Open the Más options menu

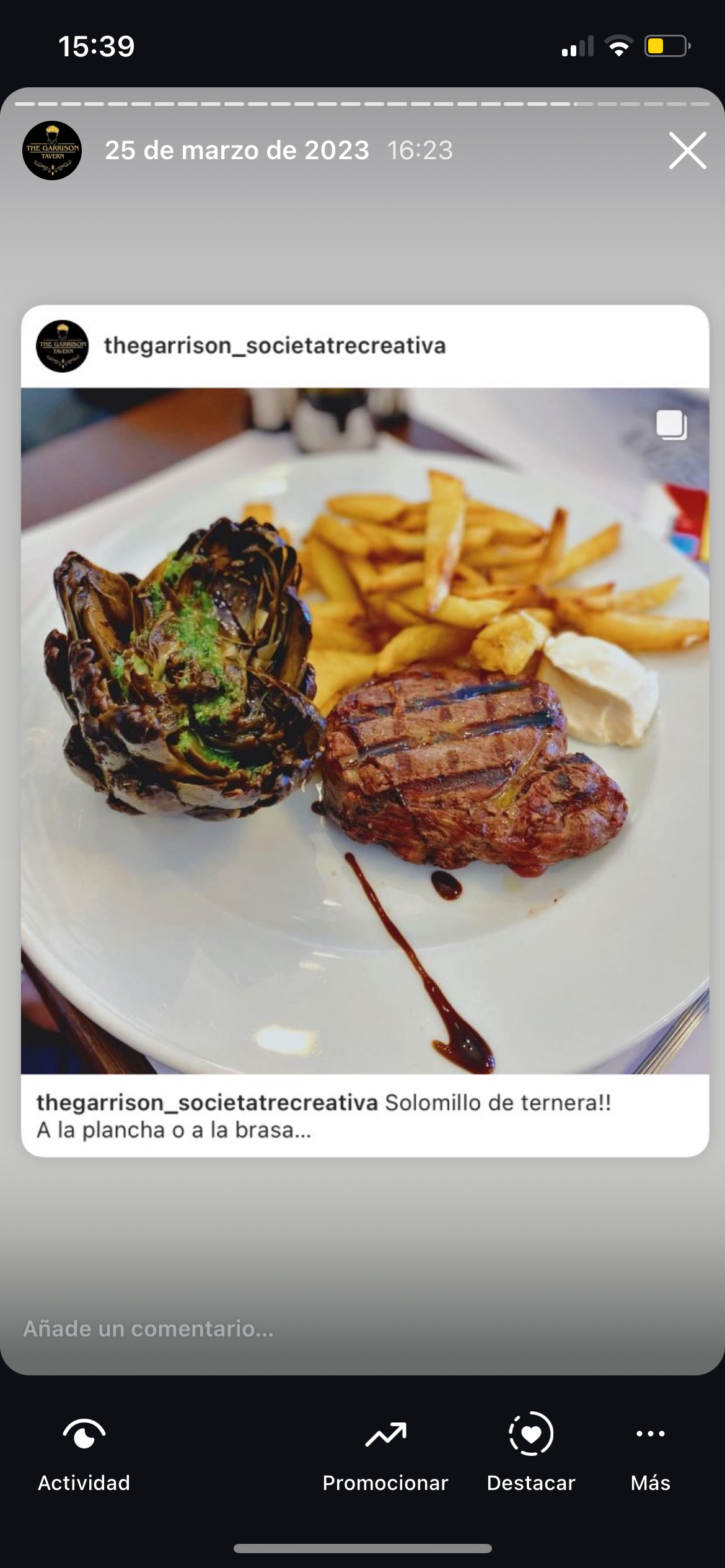coord(650,1452)
